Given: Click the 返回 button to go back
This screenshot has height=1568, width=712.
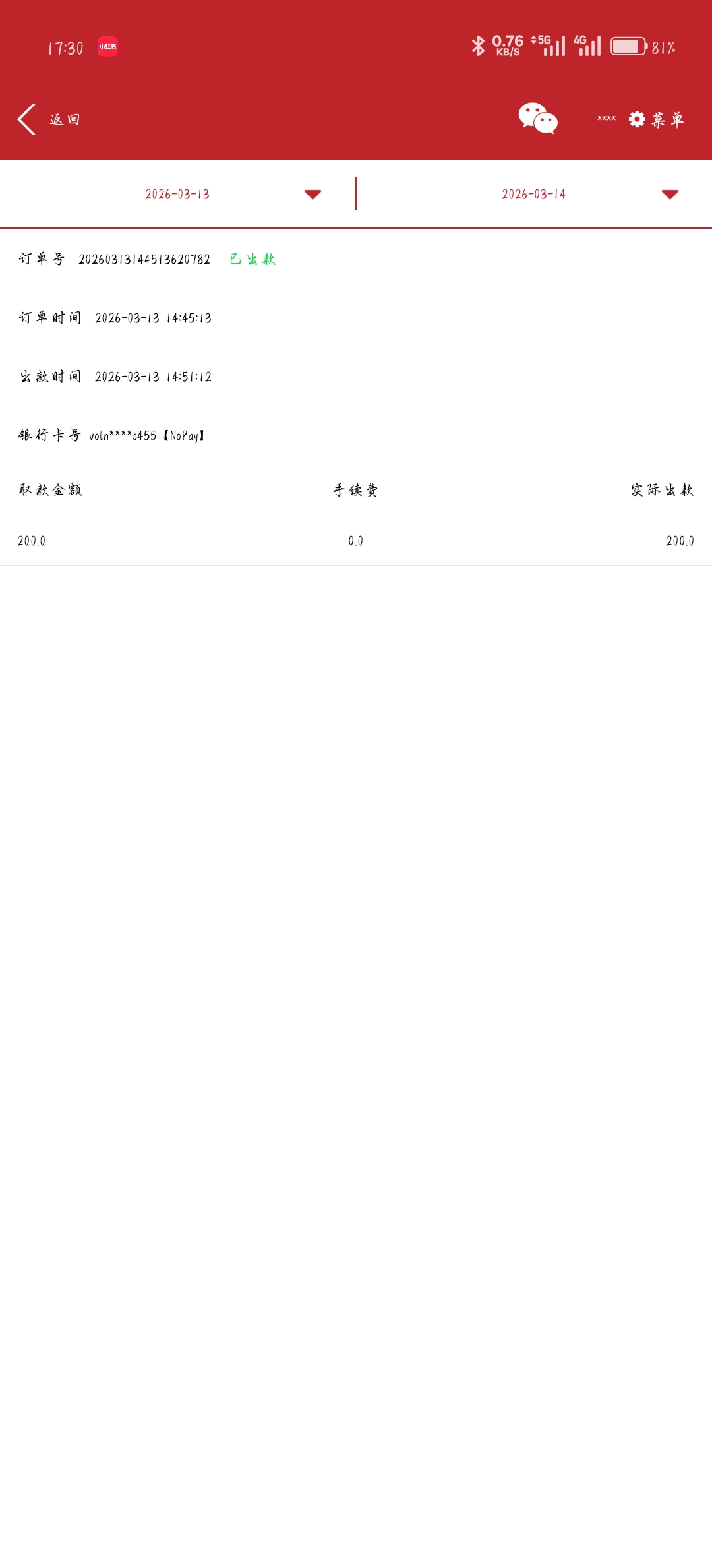Looking at the screenshot, I should tap(63, 119).
